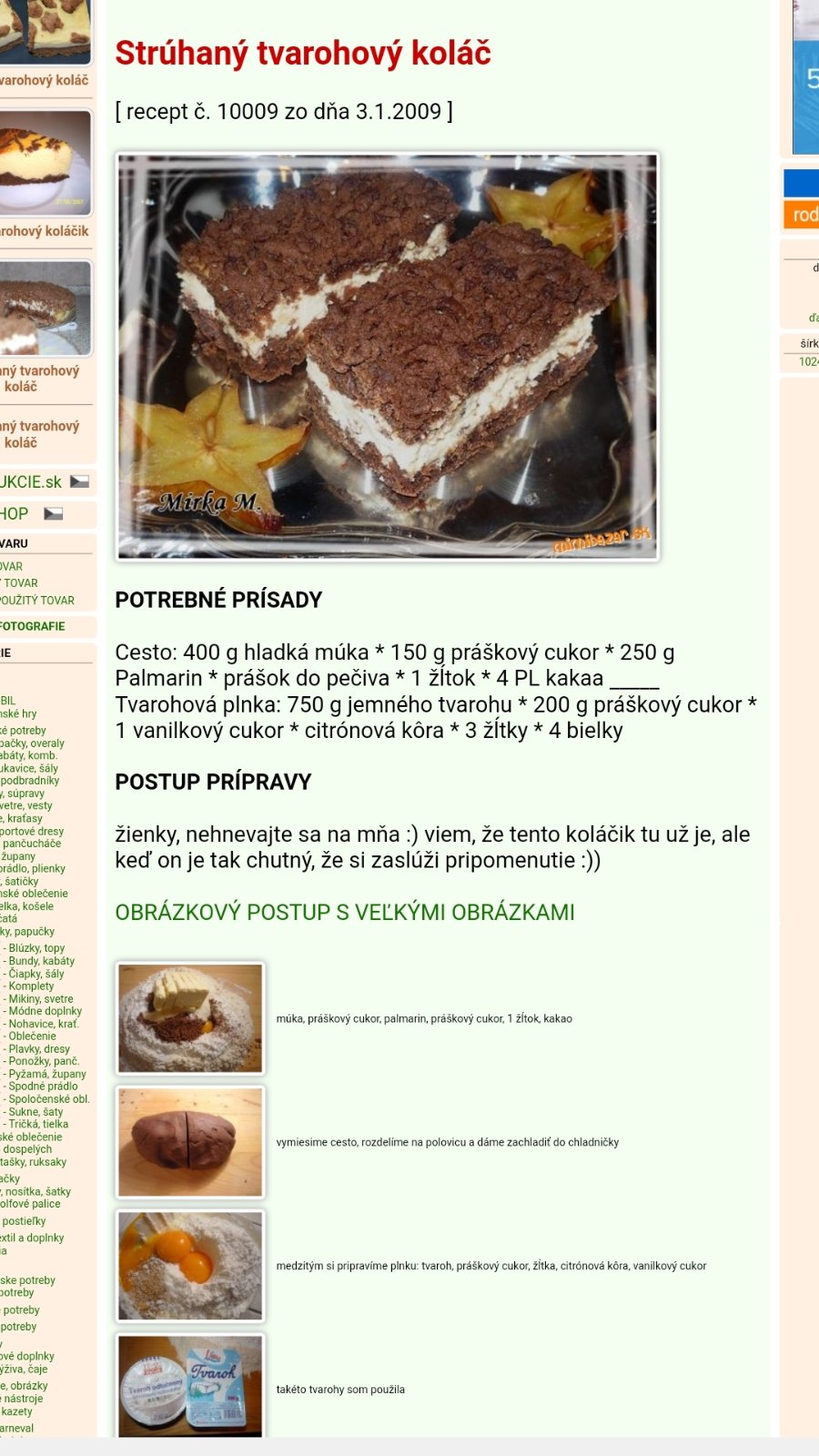Image resolution: width=819 pixels, height=1456 pixels.
Task: Browse the Čiapky, šály category
Action: click(36, 974)
